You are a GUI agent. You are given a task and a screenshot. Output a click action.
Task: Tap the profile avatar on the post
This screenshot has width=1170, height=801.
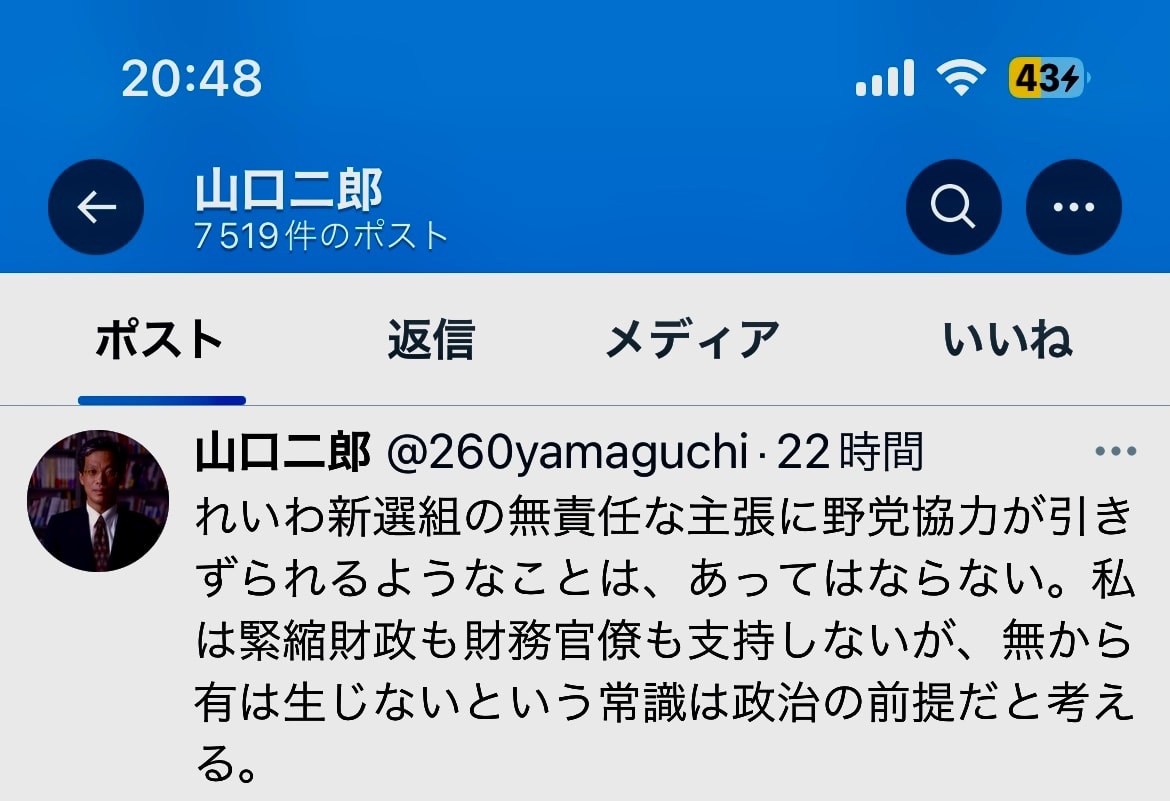(x=98, y=501)
